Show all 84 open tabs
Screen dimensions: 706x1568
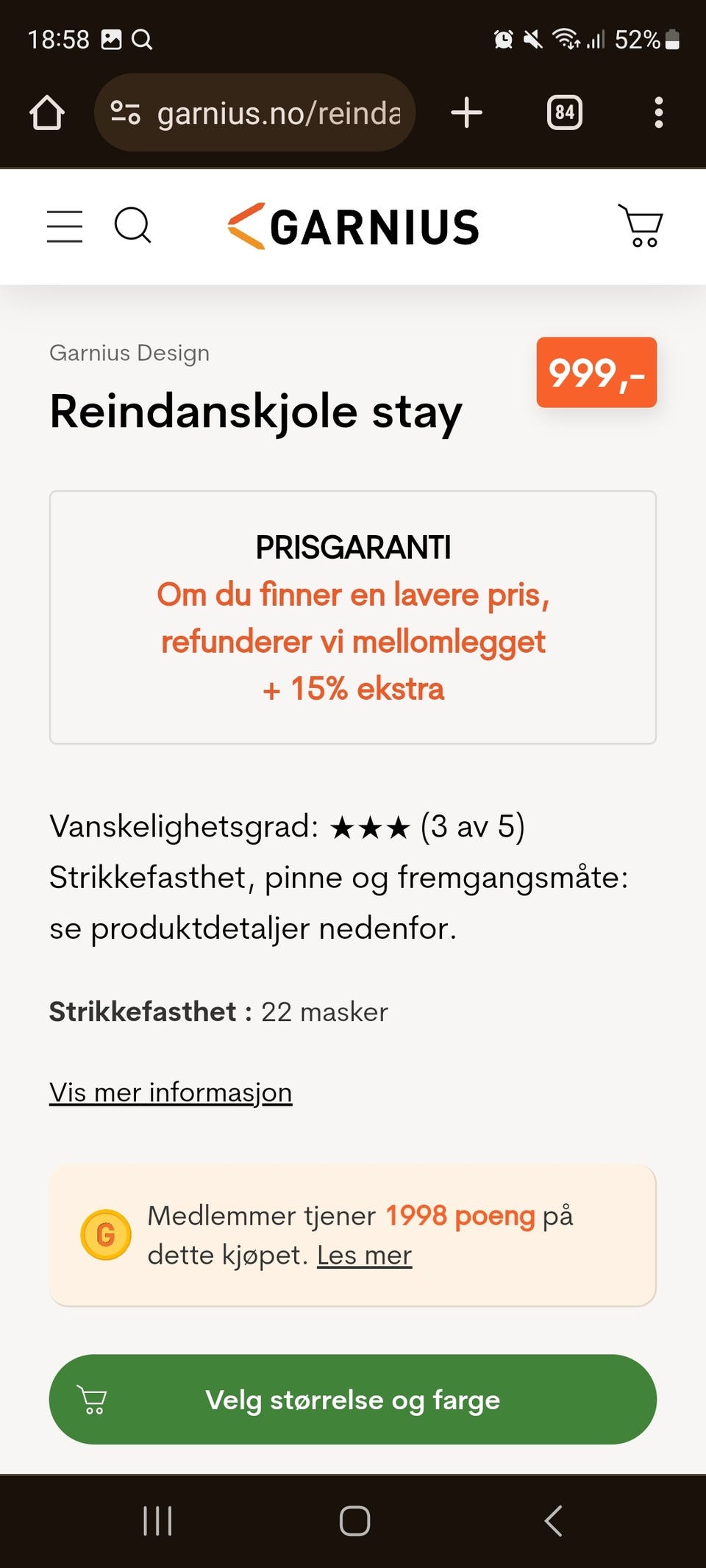[x=565, y=112]
